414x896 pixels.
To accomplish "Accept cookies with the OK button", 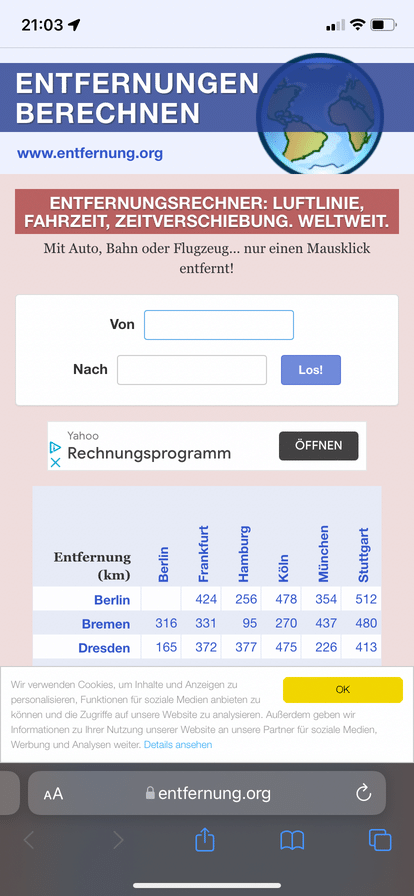I will 343,690.
